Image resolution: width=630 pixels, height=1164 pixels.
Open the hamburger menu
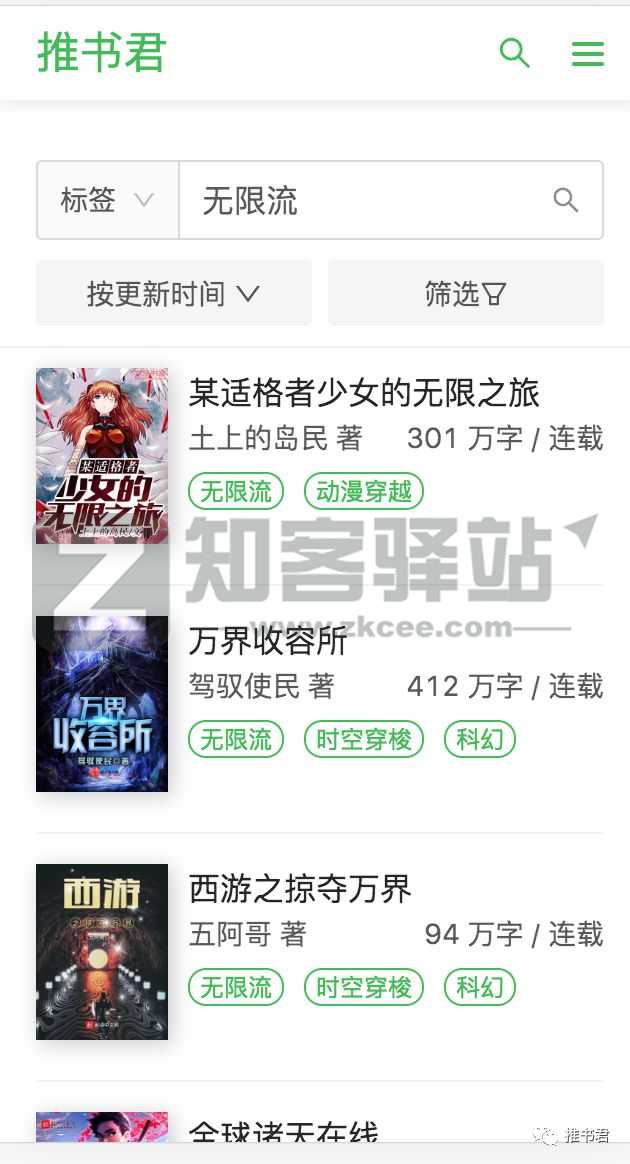[587, 53]
